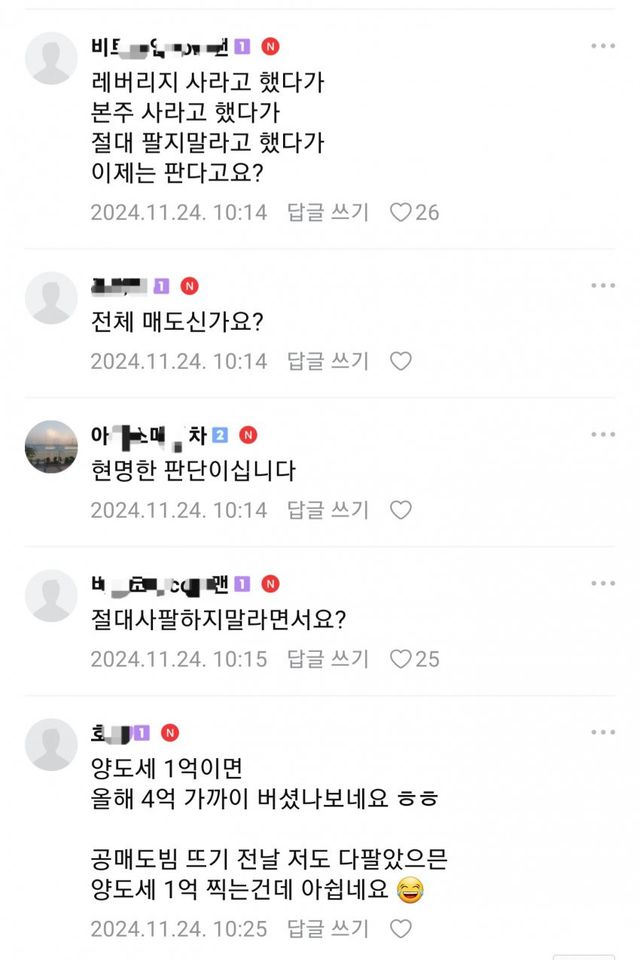Open overflow menu on '현명한 판단이십니다' comment
This screenshot has height=960, width=640.
click(603, 435)
